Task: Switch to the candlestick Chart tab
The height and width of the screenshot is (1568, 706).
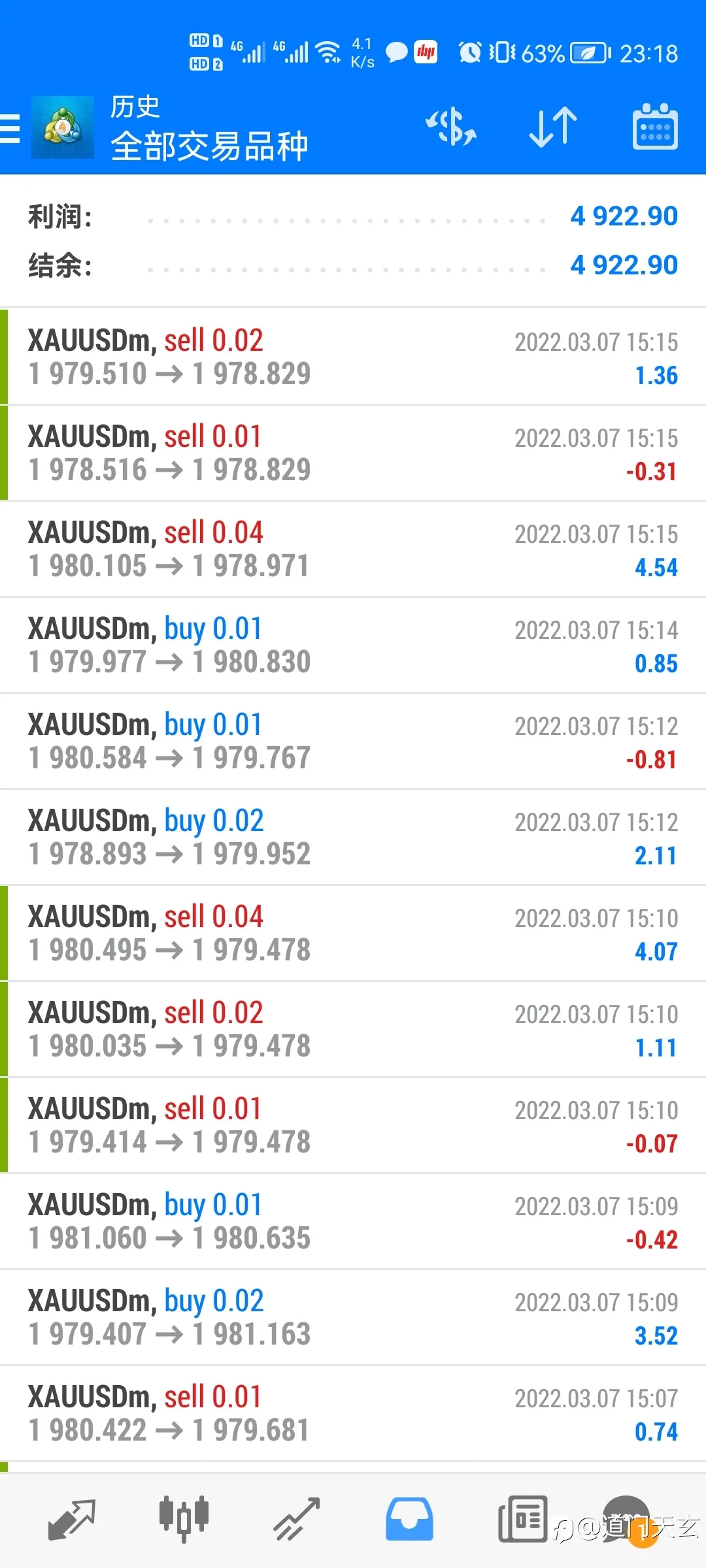Action: pos(184,1520)
